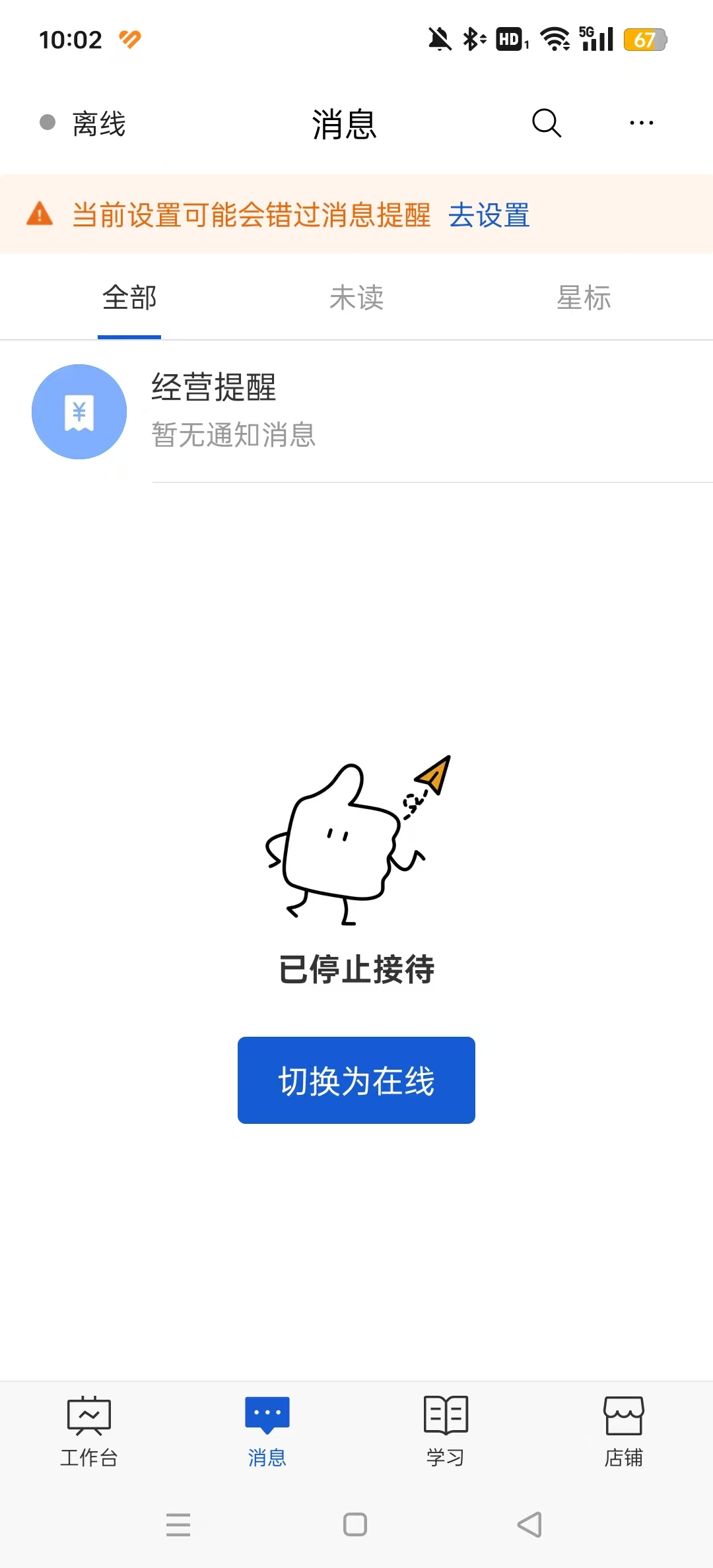Open the 离线 status selector
713x1568 pixels.
pos(84,123)
